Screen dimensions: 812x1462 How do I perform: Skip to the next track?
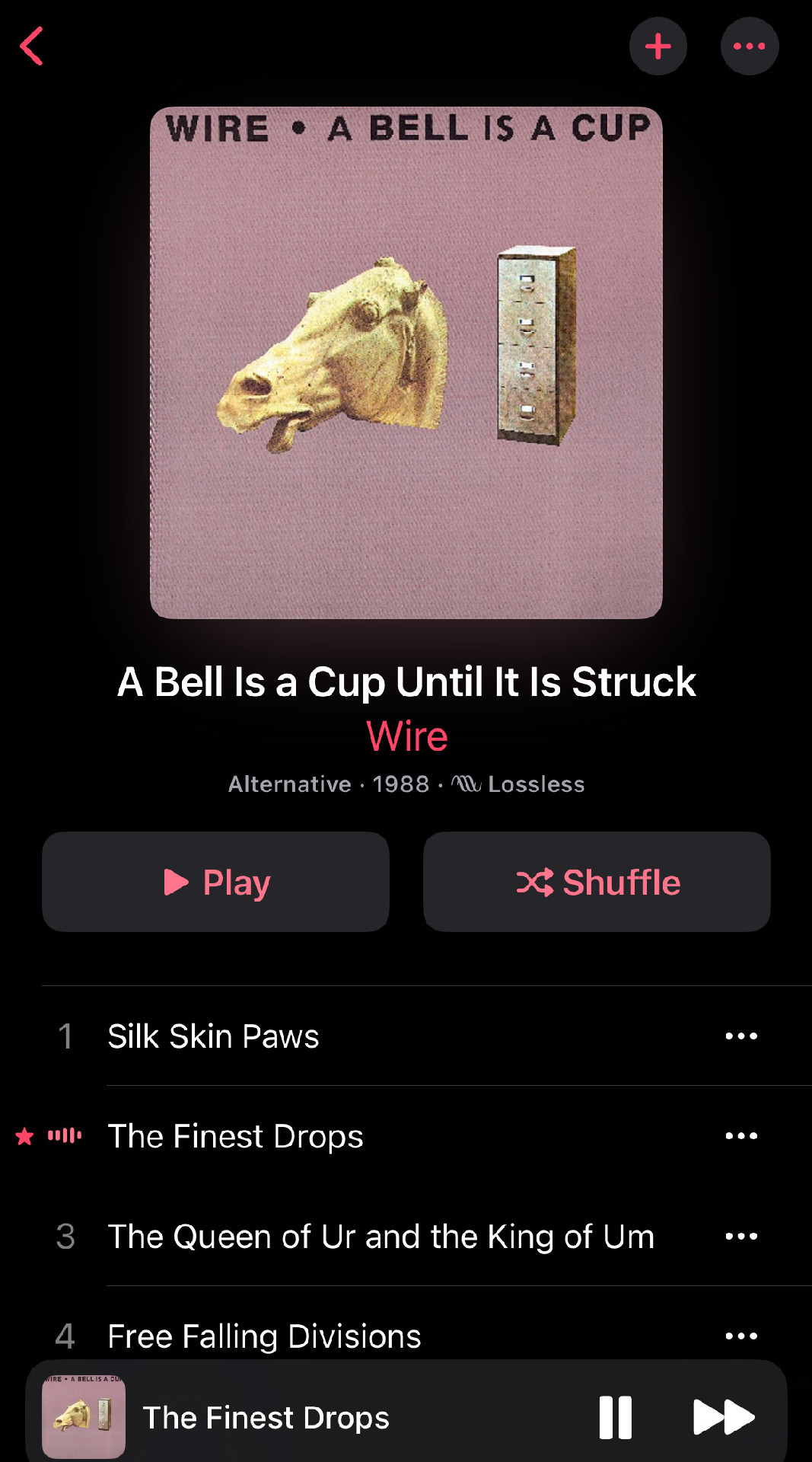[724, 1417]
